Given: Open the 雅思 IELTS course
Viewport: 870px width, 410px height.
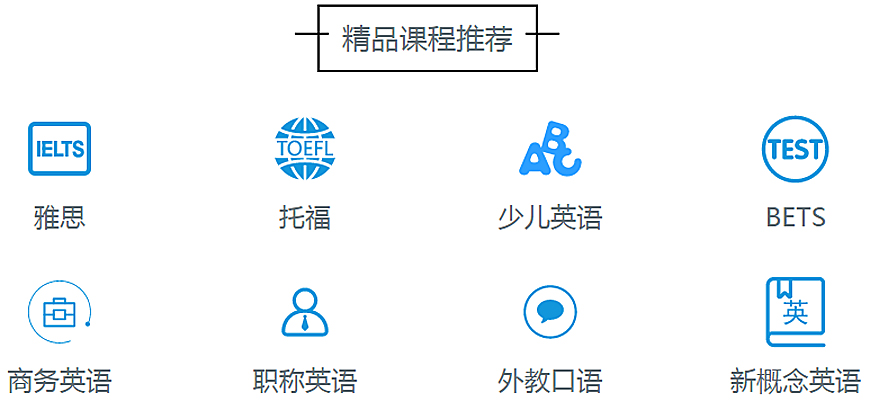Looking at the screenshot, I should tap(59, 150).
